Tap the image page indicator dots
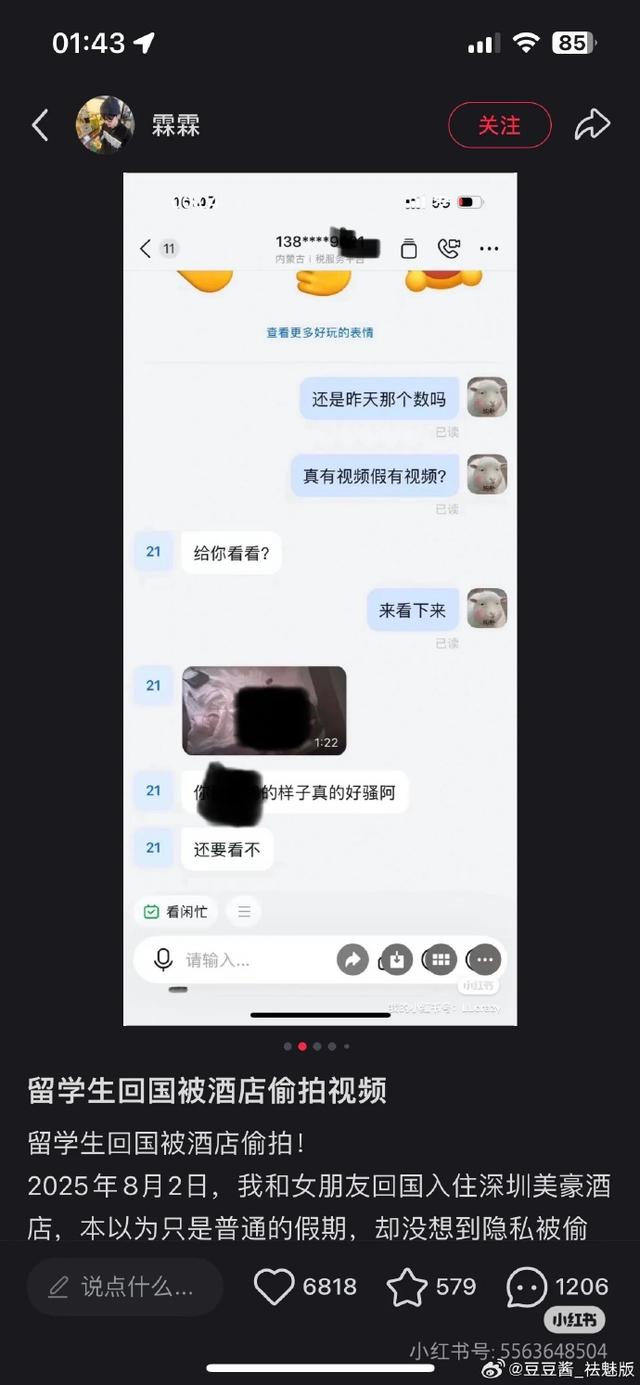 pyautogui.click(x=317, y=1046)
